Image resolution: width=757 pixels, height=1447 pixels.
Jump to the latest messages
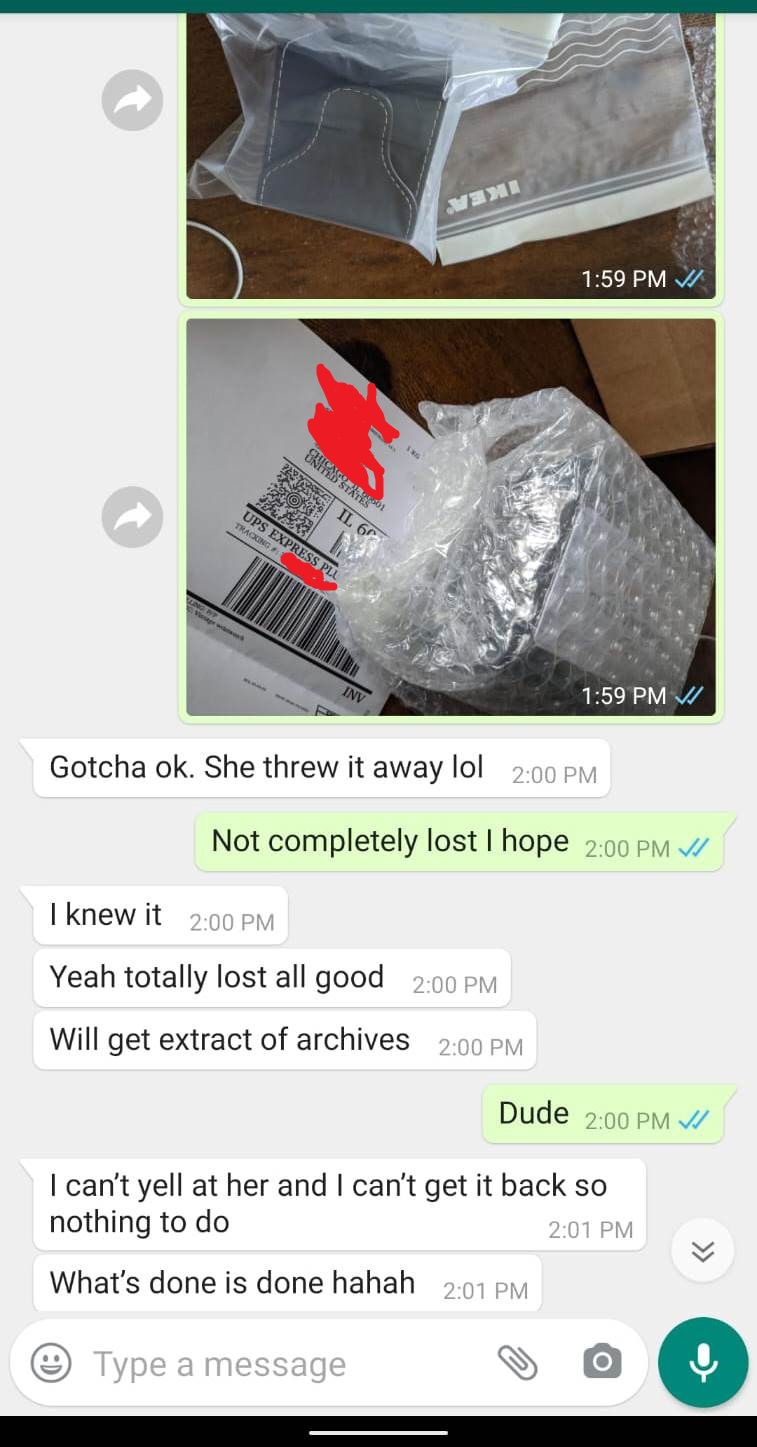point(703,1250)
